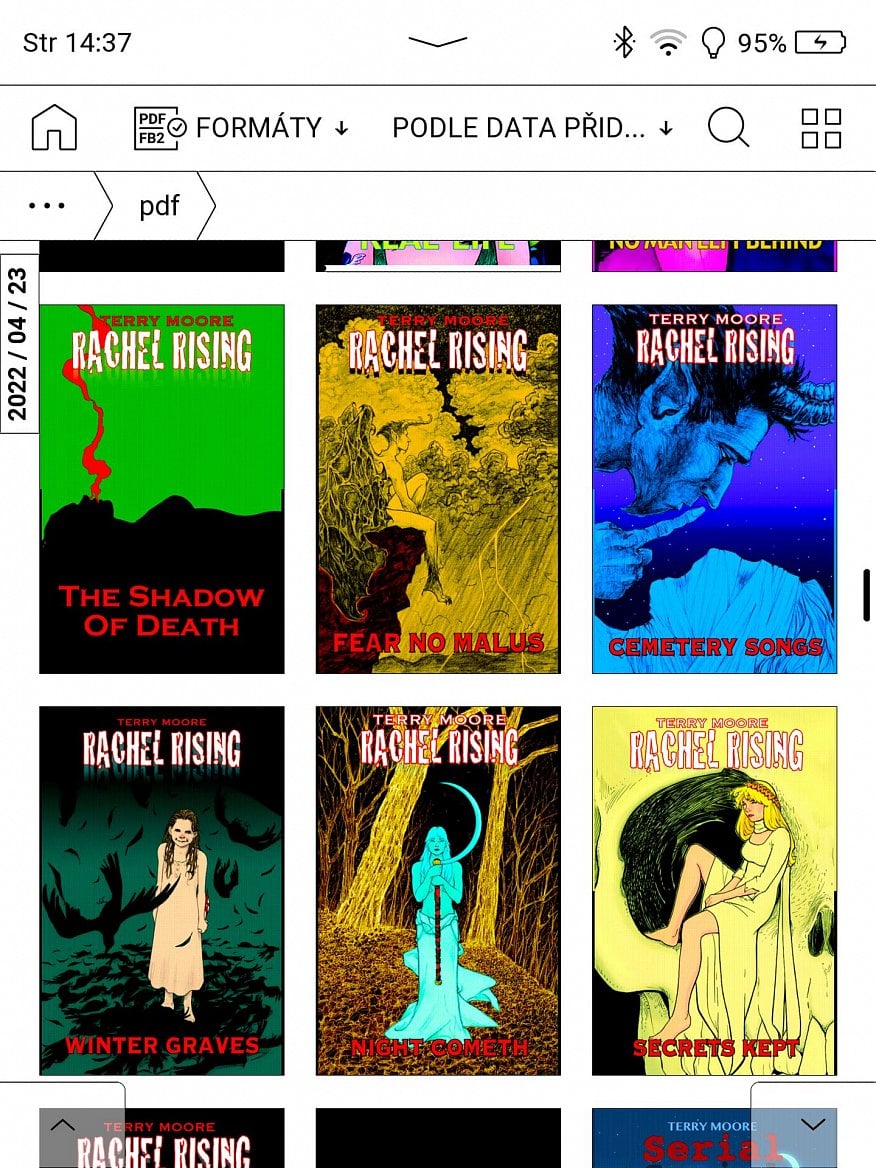Open the Podle data přid... sort dropdown

[x=532, y=128]
